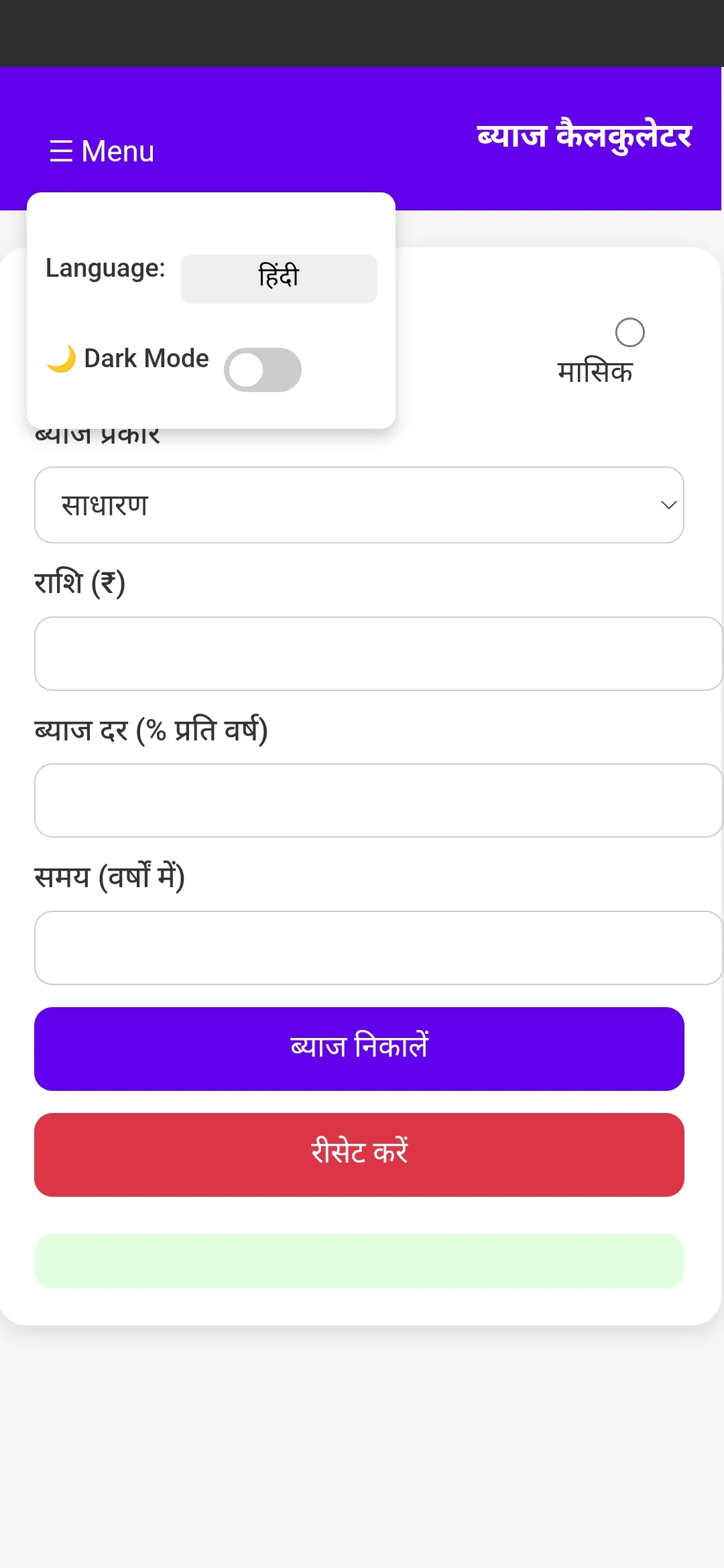Expand the साधारण interest type selector

359,505
